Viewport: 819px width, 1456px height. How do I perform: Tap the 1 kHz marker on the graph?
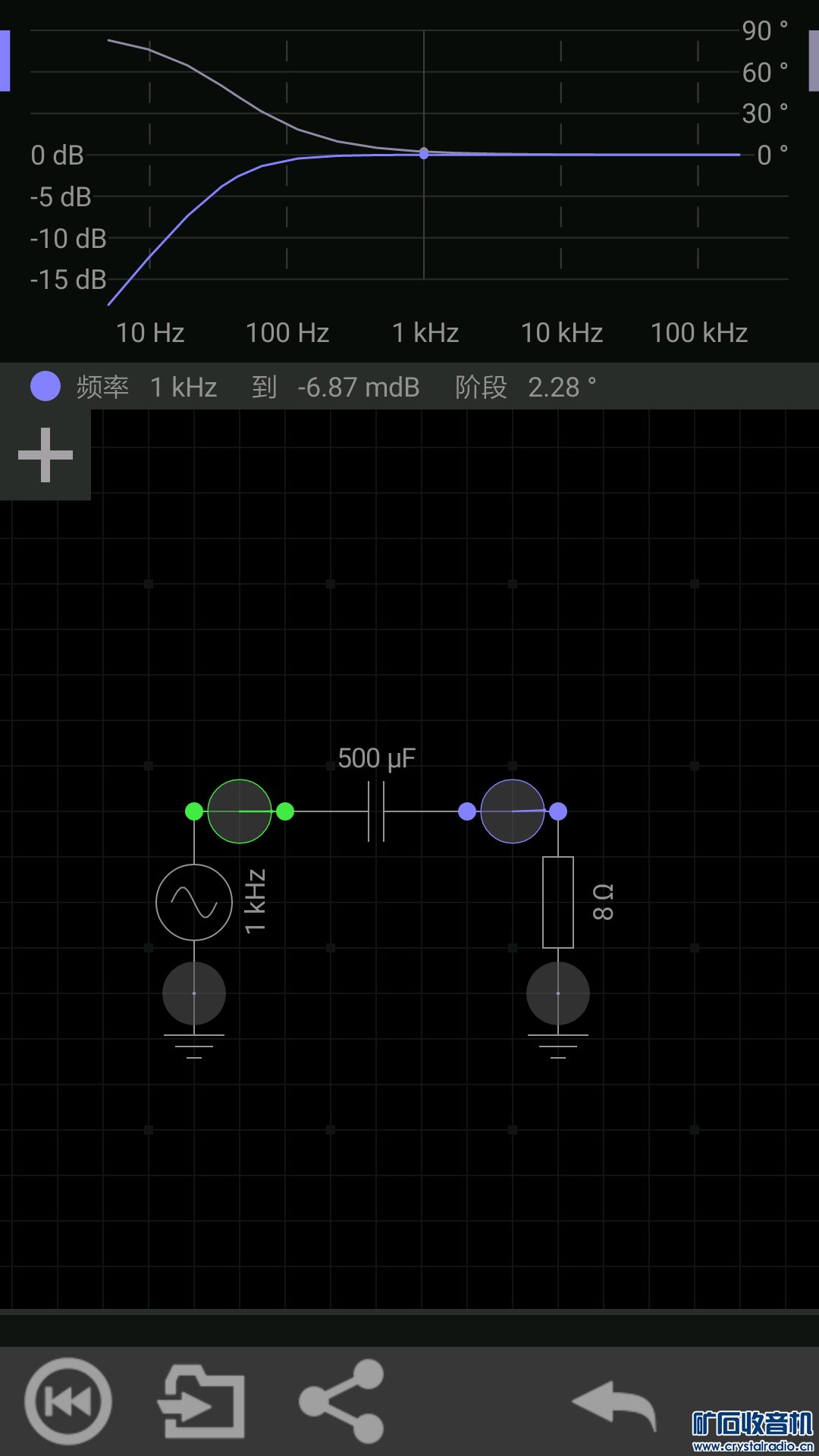point(424,154)
